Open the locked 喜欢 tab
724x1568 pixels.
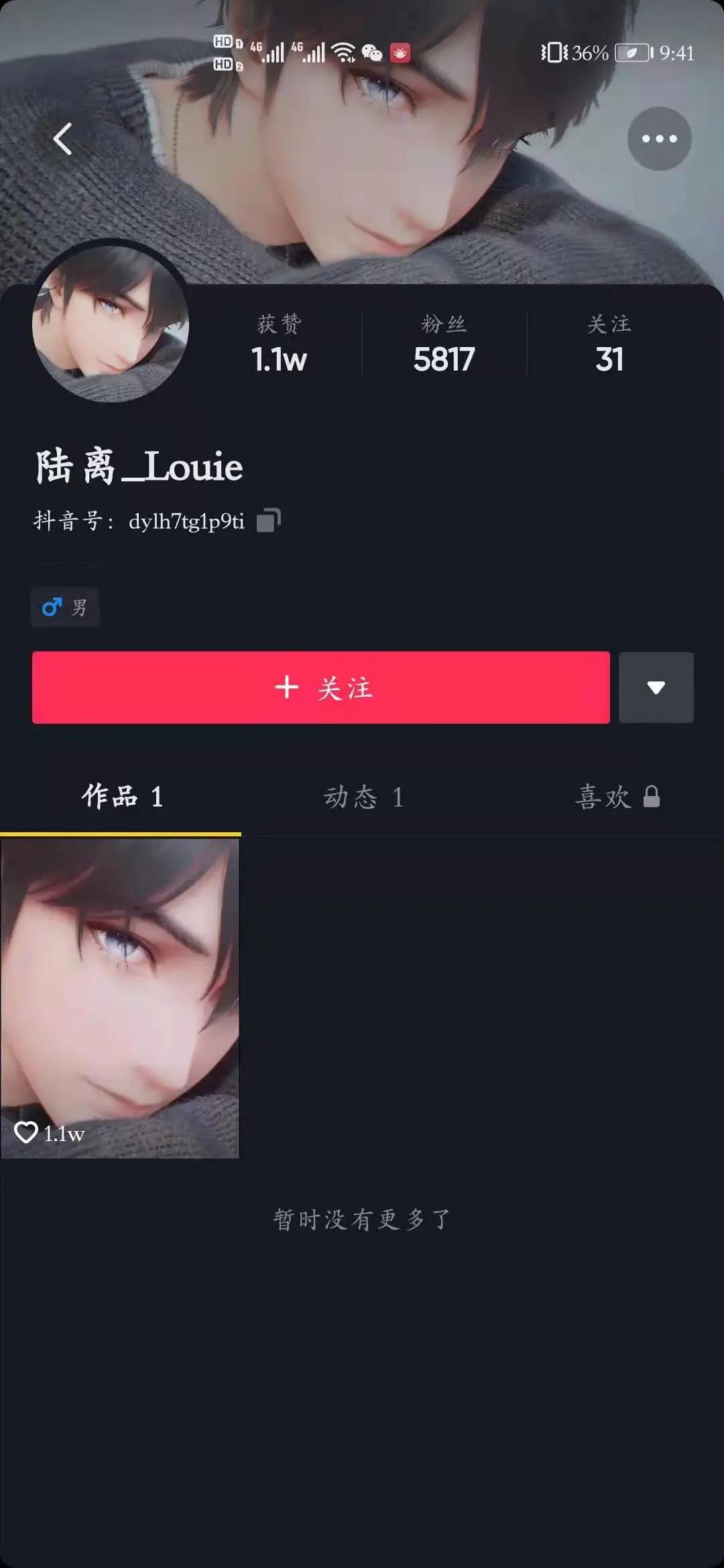617,797
